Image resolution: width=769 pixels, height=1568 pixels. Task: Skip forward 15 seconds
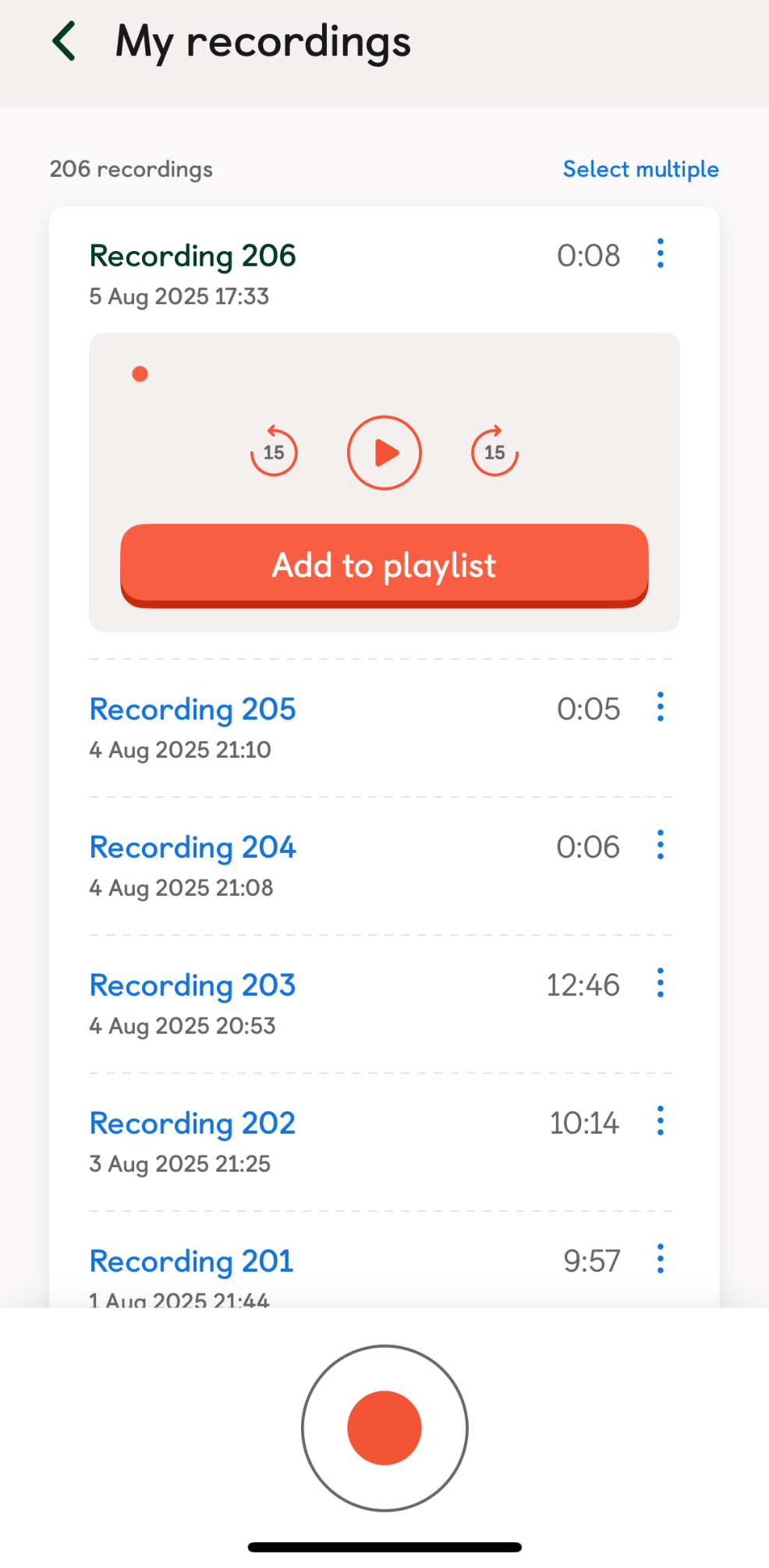(x=493, y=452)
